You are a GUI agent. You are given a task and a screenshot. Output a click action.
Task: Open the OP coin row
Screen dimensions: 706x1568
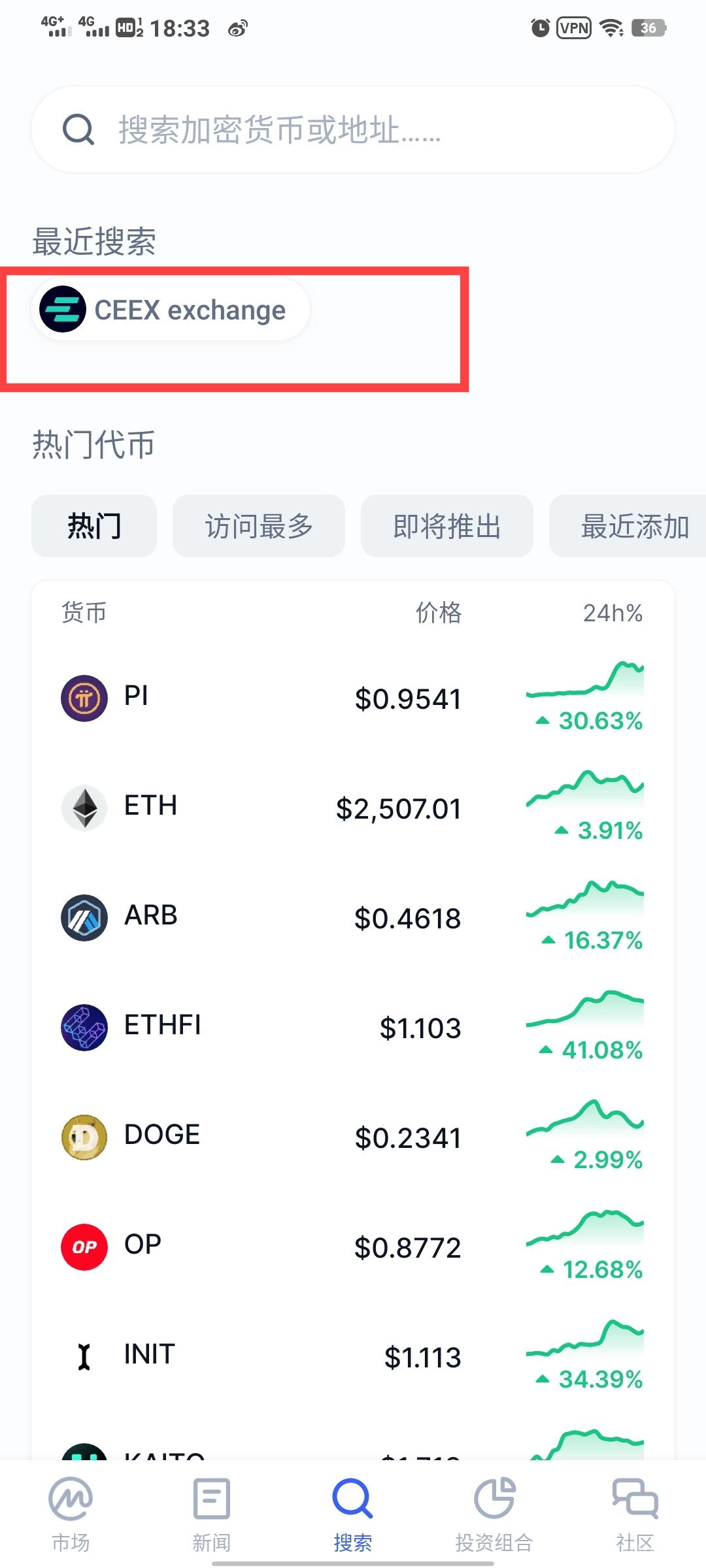pyautogui.click(x=353, y=1247)
